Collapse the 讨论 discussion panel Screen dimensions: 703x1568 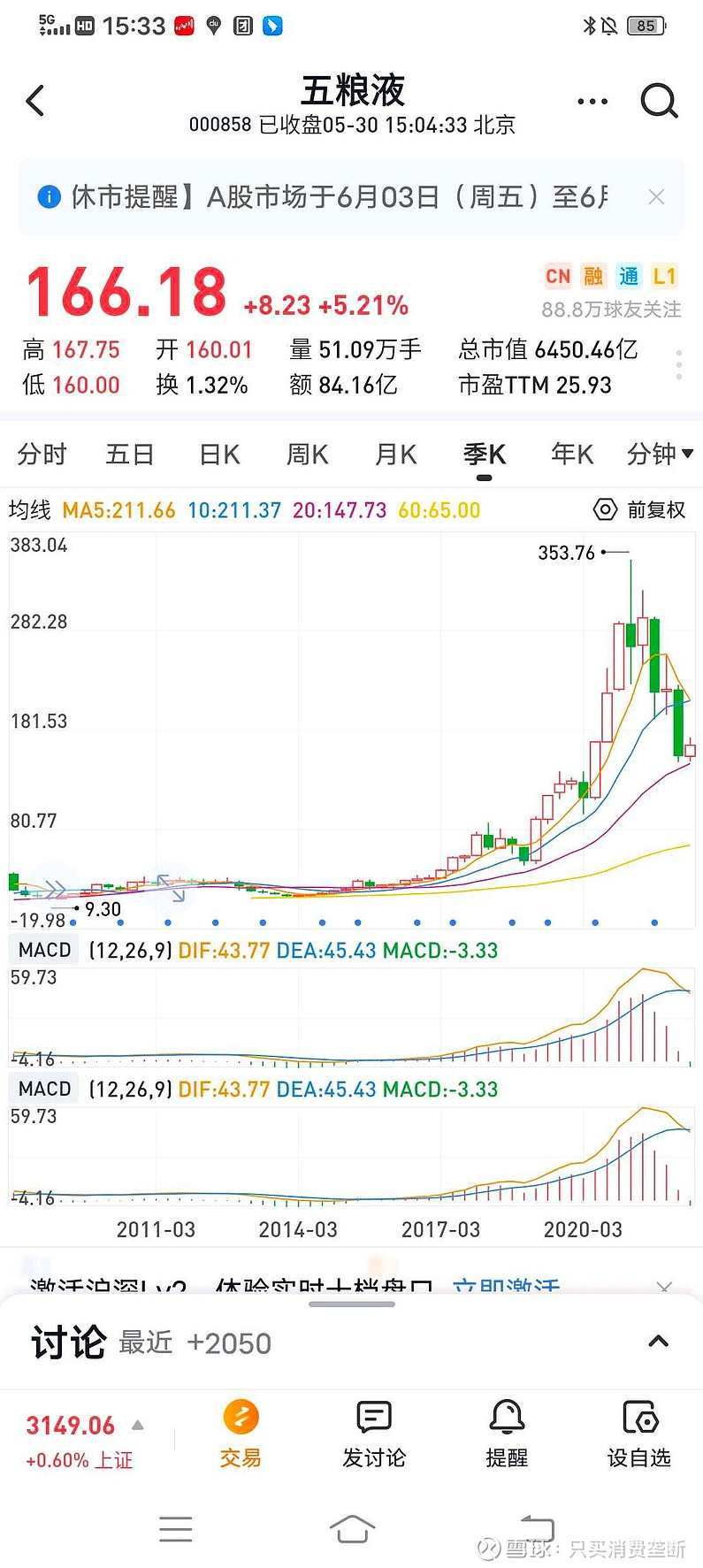coord(658,1342)
